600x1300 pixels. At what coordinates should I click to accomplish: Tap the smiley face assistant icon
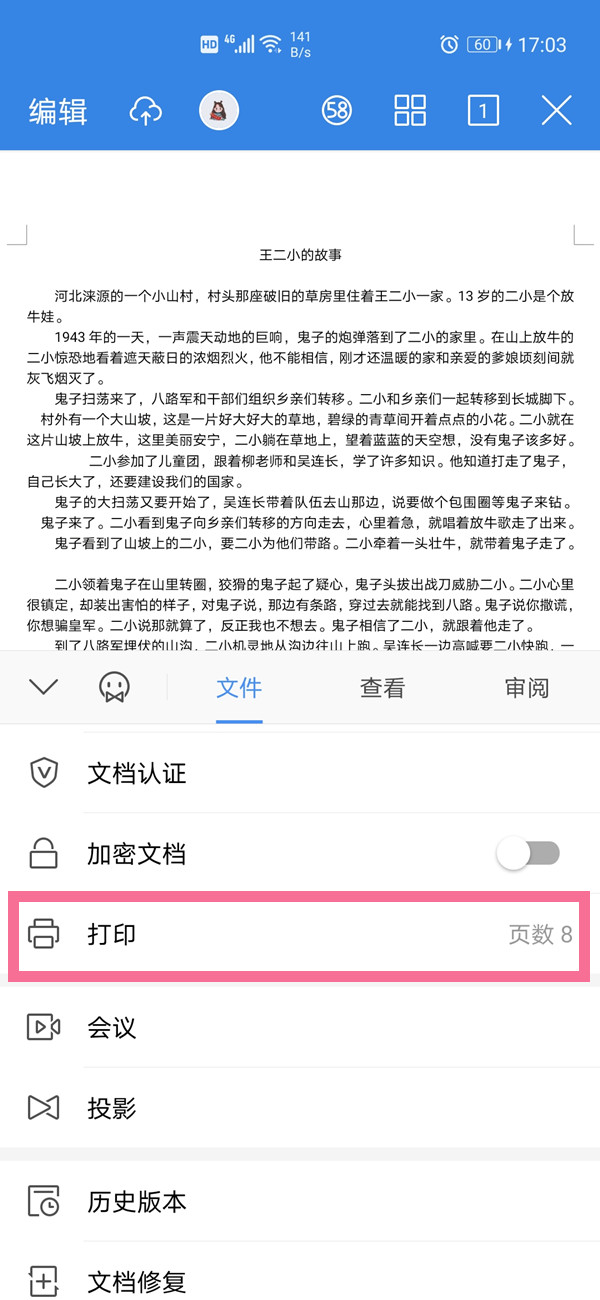(x=115, y=687)
